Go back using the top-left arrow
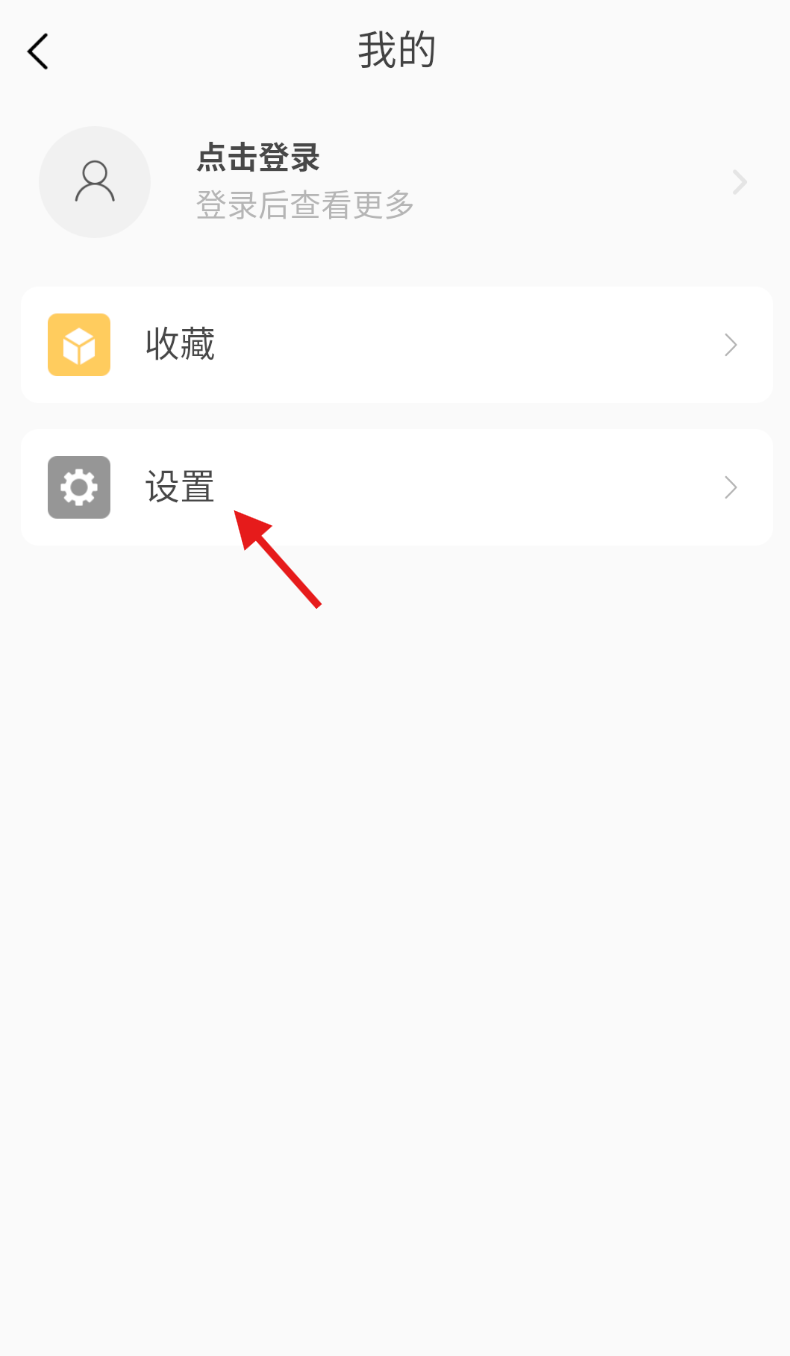 38,52
